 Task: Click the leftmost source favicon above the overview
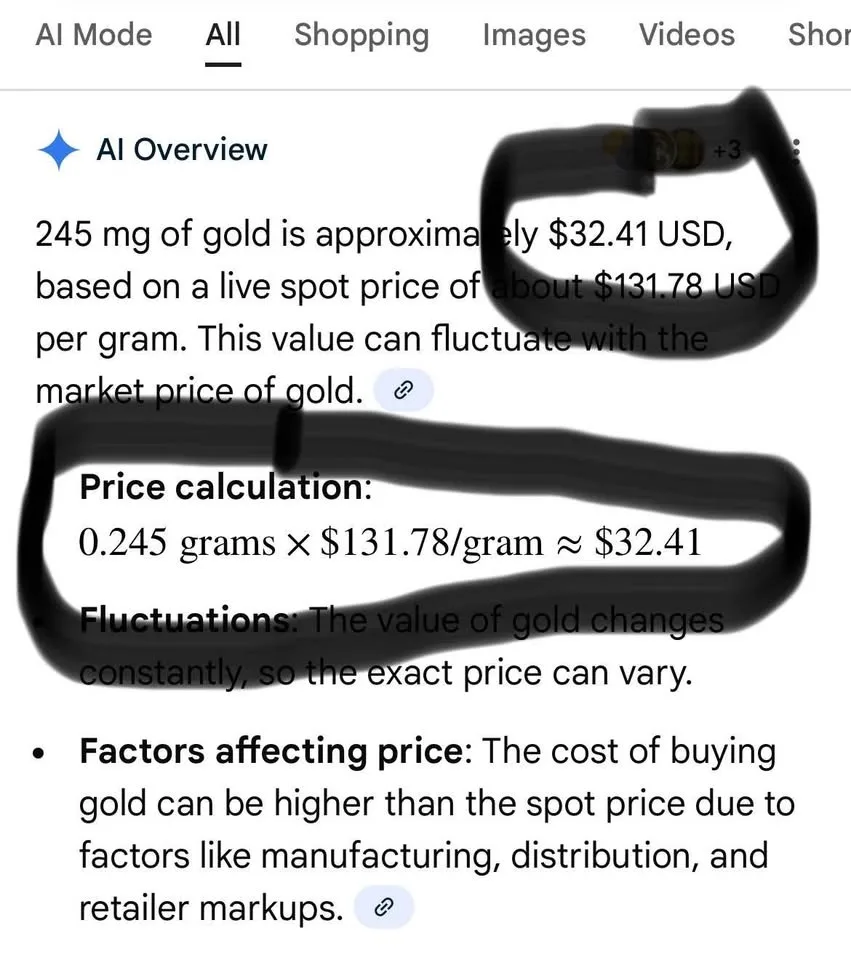[x=615, y=147]
